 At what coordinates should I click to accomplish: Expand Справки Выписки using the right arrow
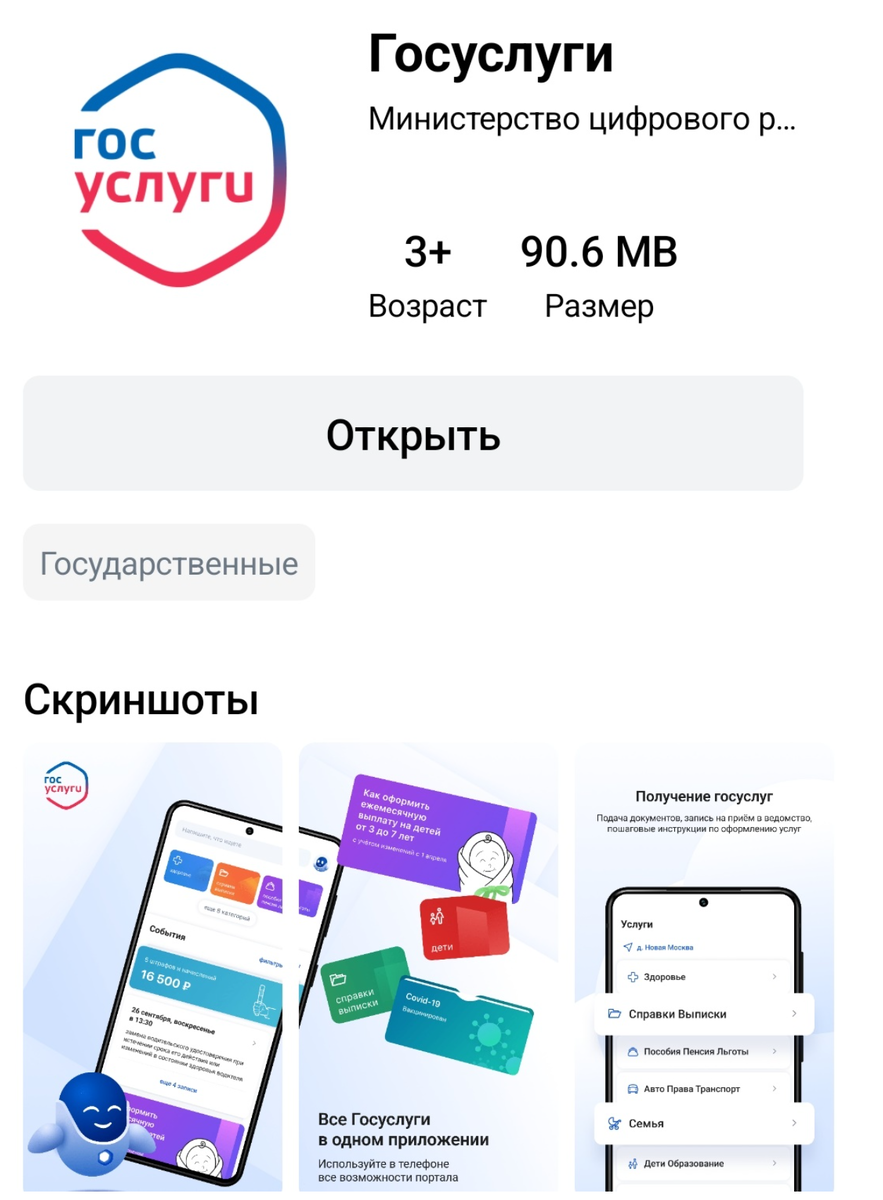tap(794, 1014)
